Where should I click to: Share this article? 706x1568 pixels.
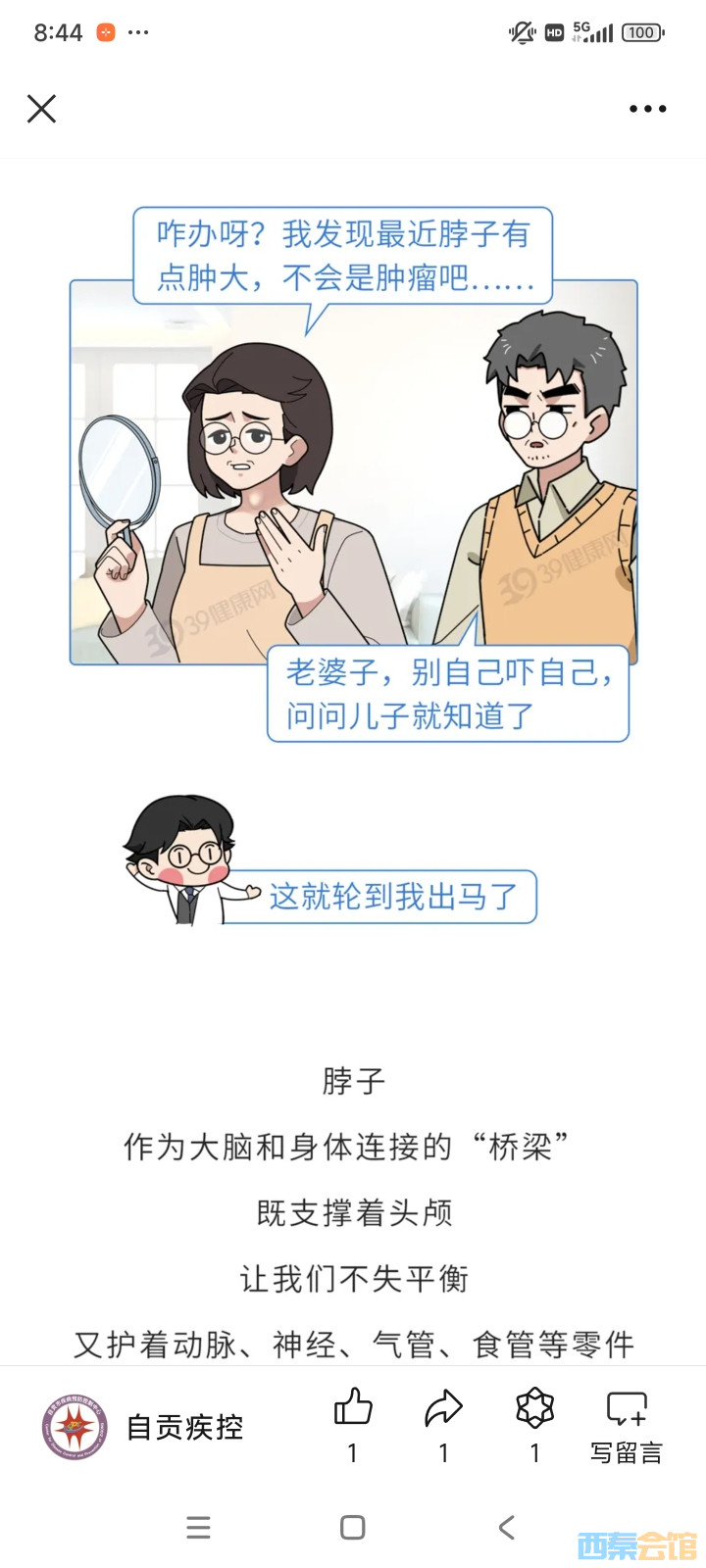pyautogui.click(x=443, y=1408)
